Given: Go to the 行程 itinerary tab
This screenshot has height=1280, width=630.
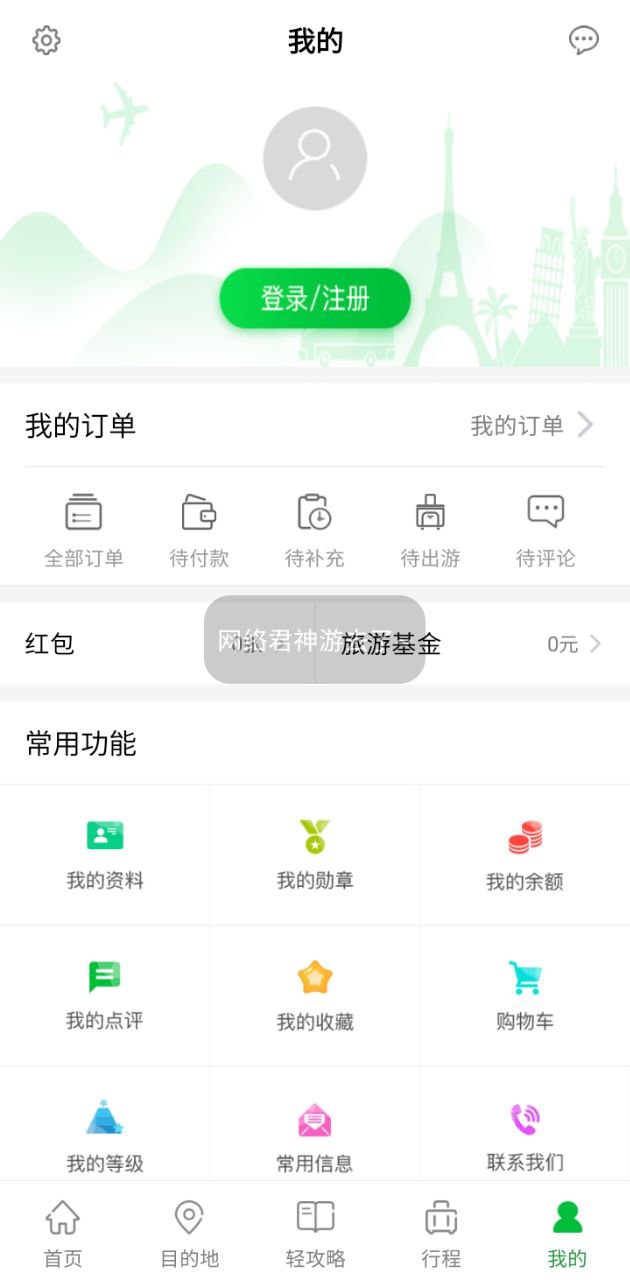Looking at the screenshot, I should [441, 1232].
